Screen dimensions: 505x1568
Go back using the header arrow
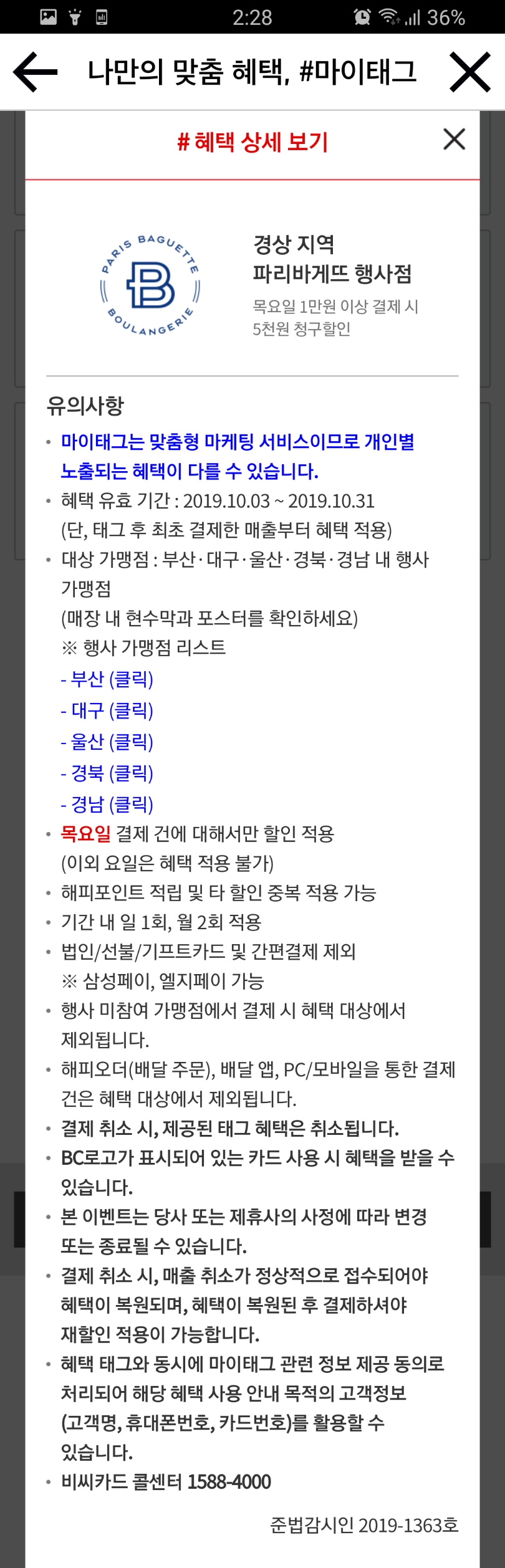pyautogui.click(x=35, y=72)
